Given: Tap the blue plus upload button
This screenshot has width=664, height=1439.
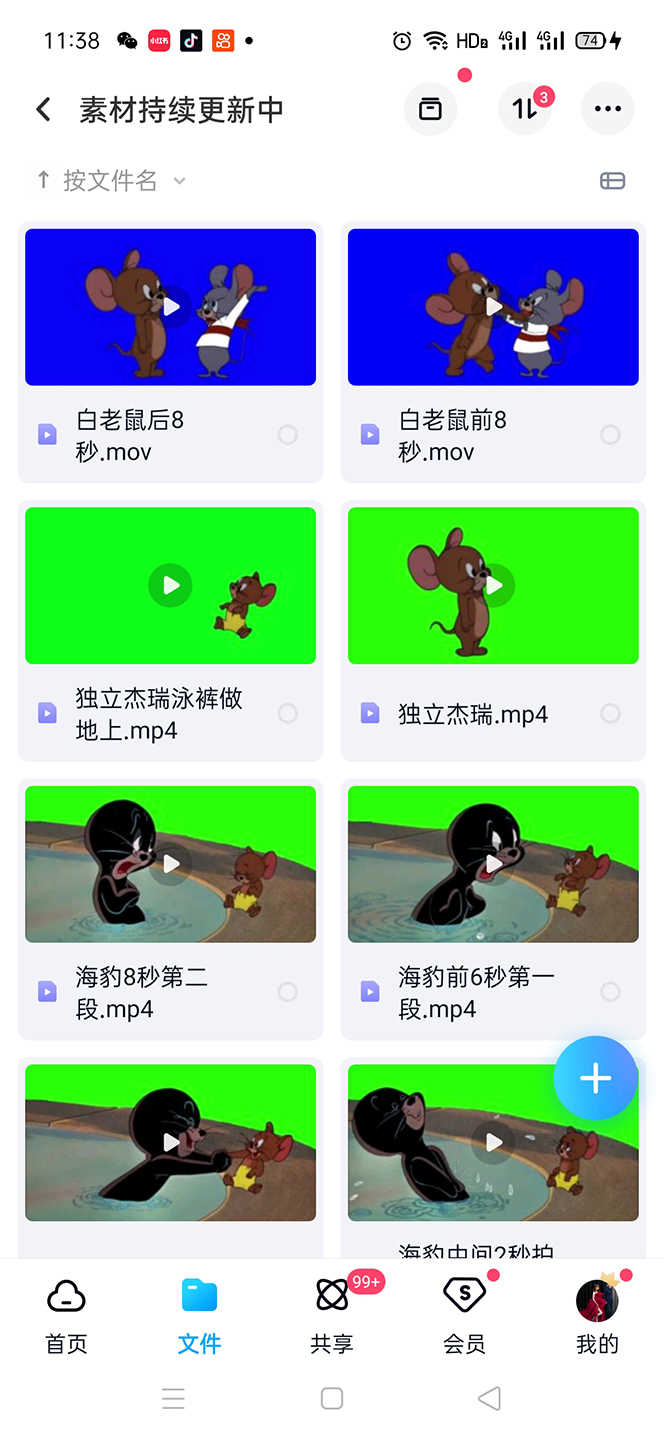Looking at the screenshot, I should tap(595, 1077).
